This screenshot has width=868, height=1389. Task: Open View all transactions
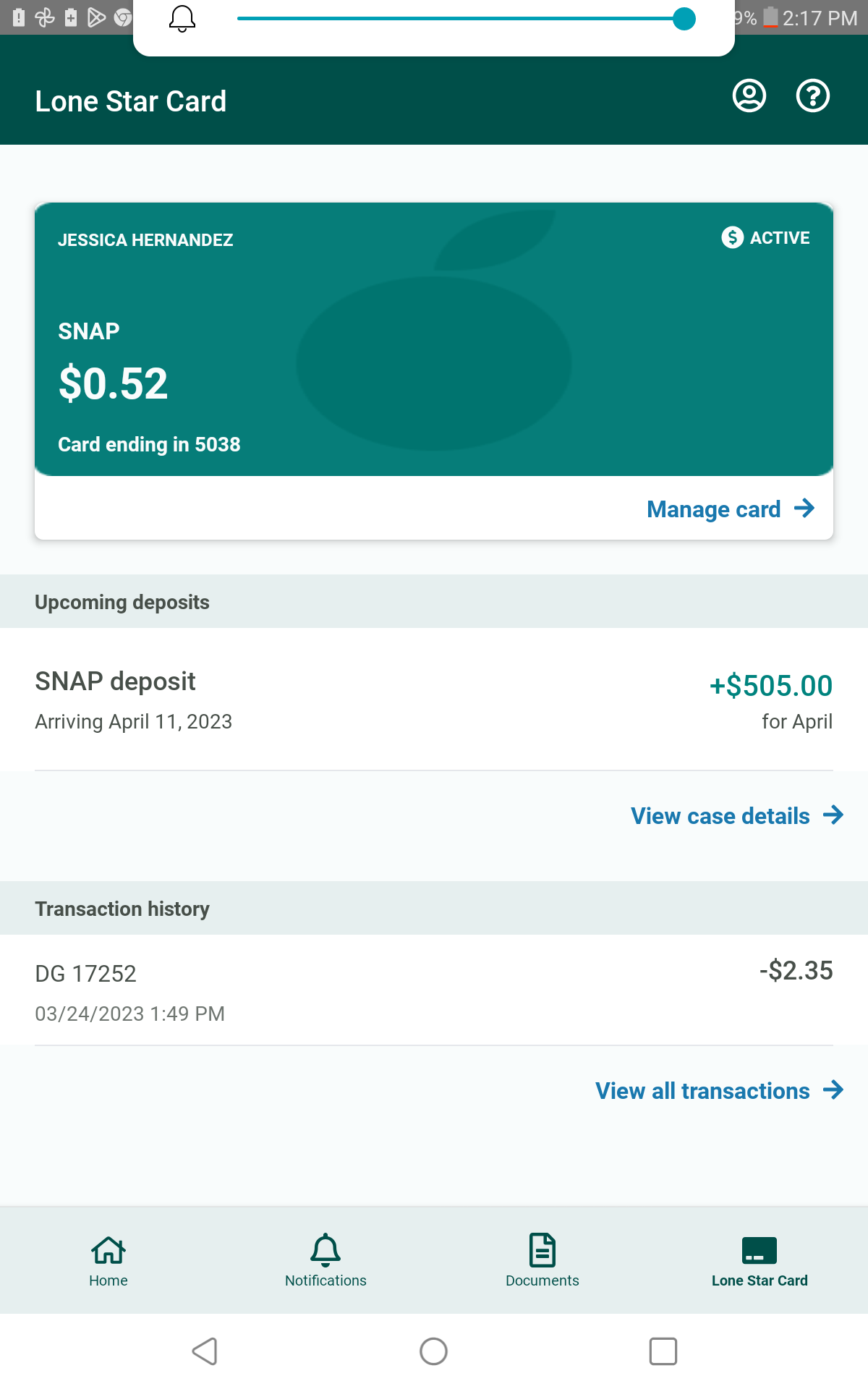click(720, 1091)
